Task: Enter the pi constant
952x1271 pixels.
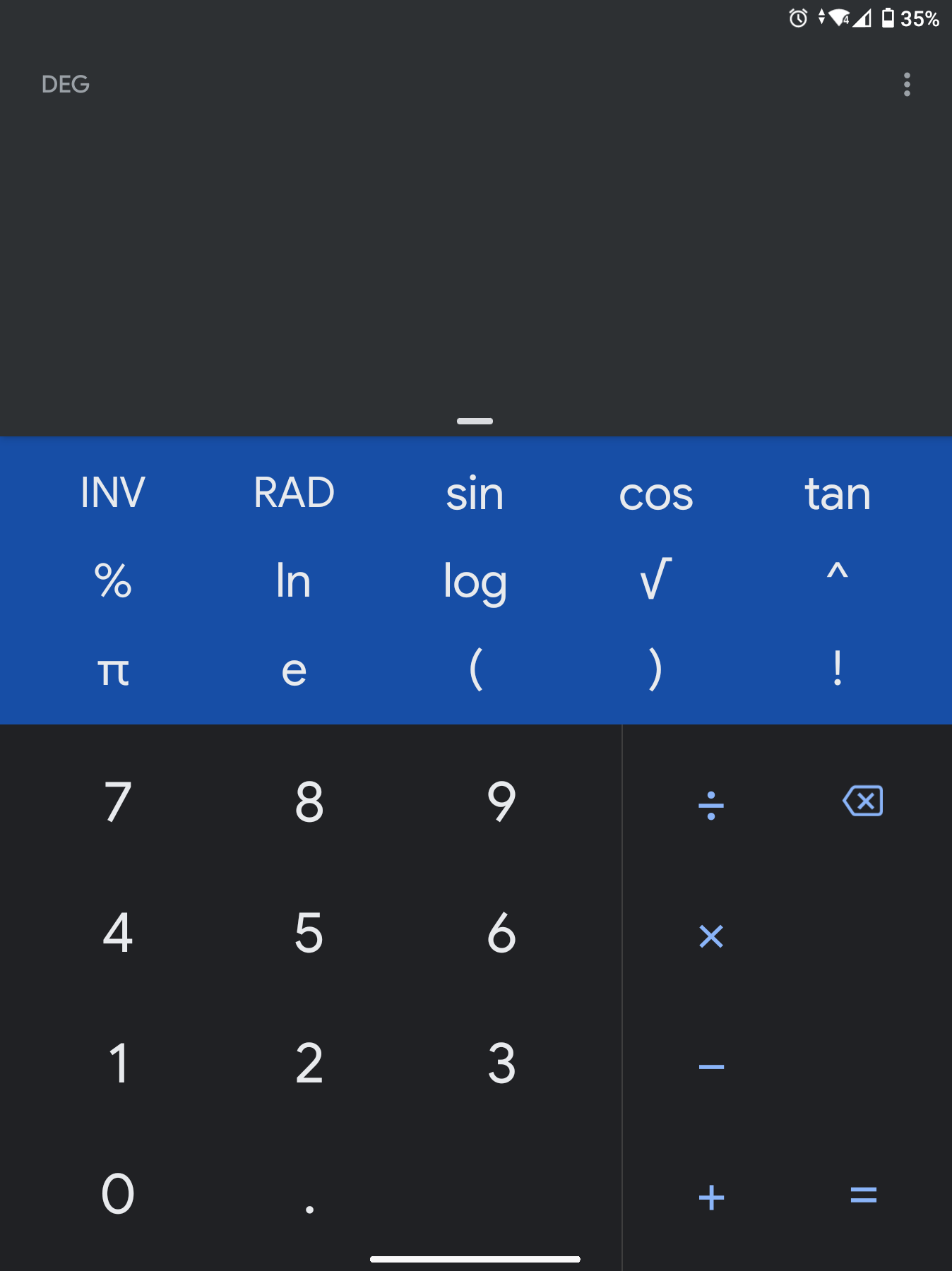Action: pos(113,670)
